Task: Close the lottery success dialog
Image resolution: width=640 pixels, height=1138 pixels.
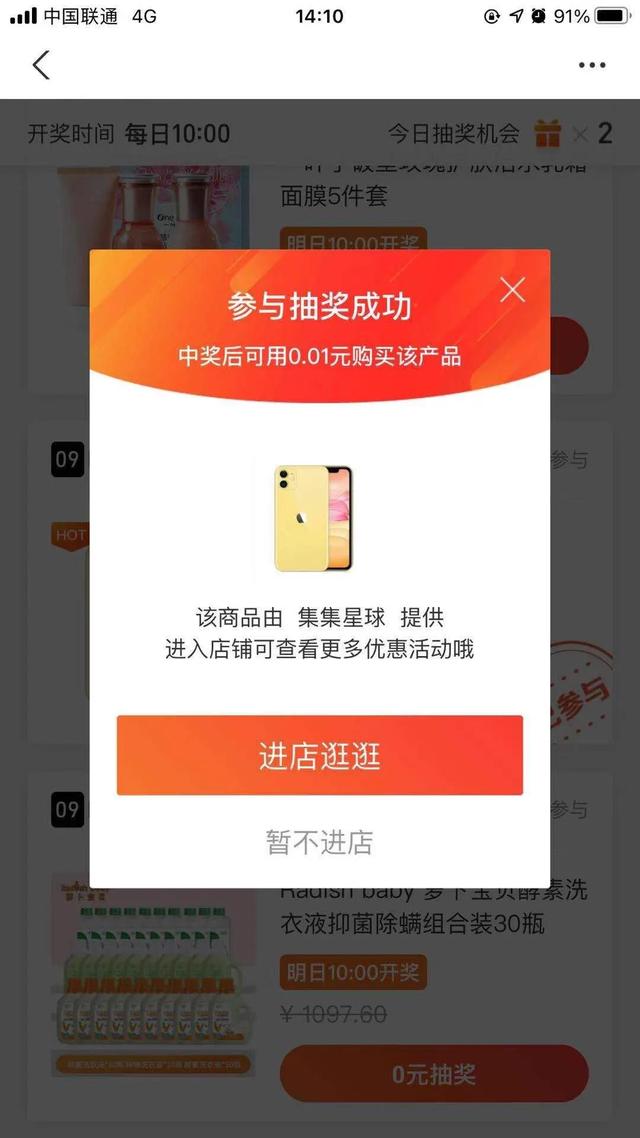Action: [512, 290]
